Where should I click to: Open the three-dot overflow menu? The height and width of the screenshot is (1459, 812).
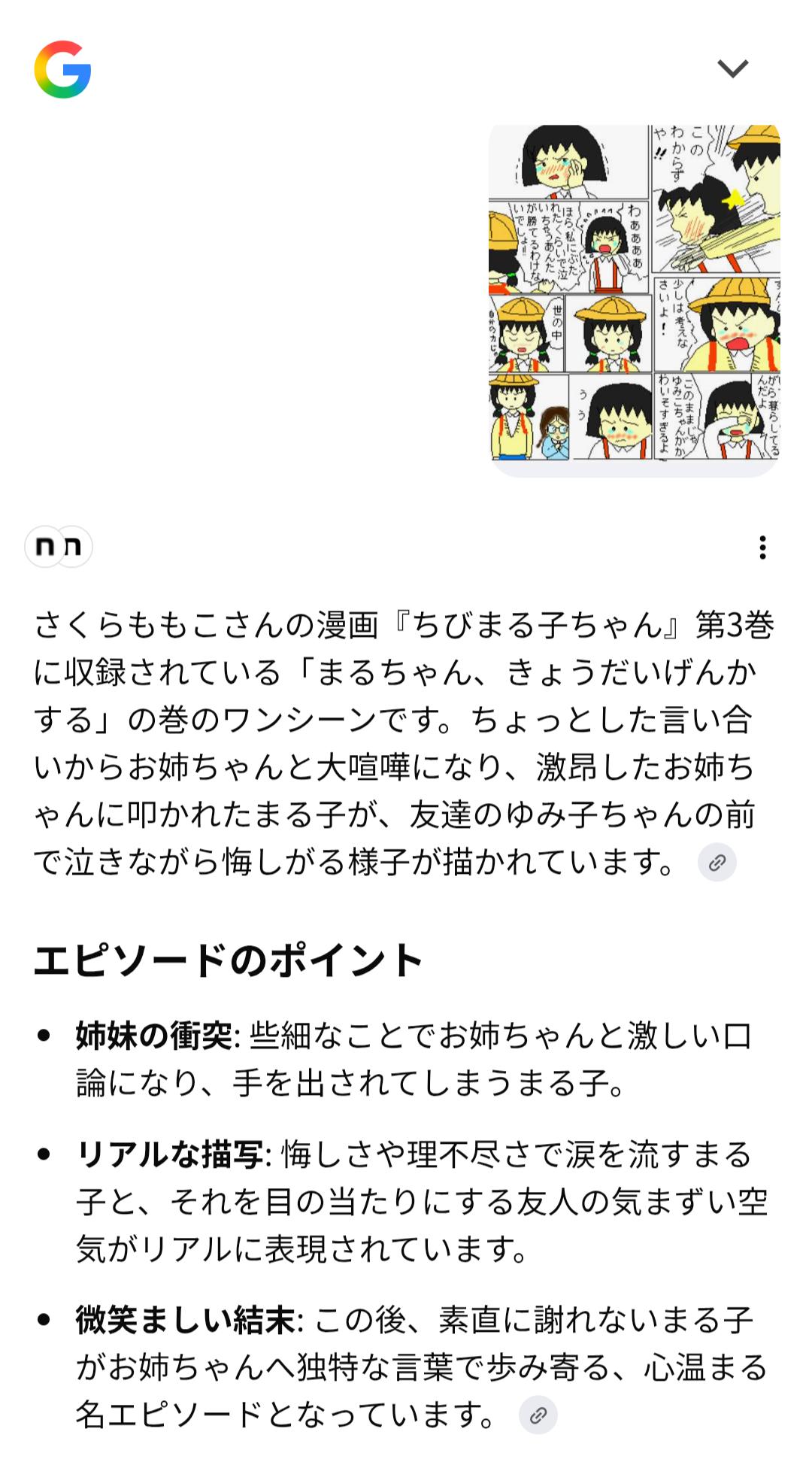[x=762, y=548]
